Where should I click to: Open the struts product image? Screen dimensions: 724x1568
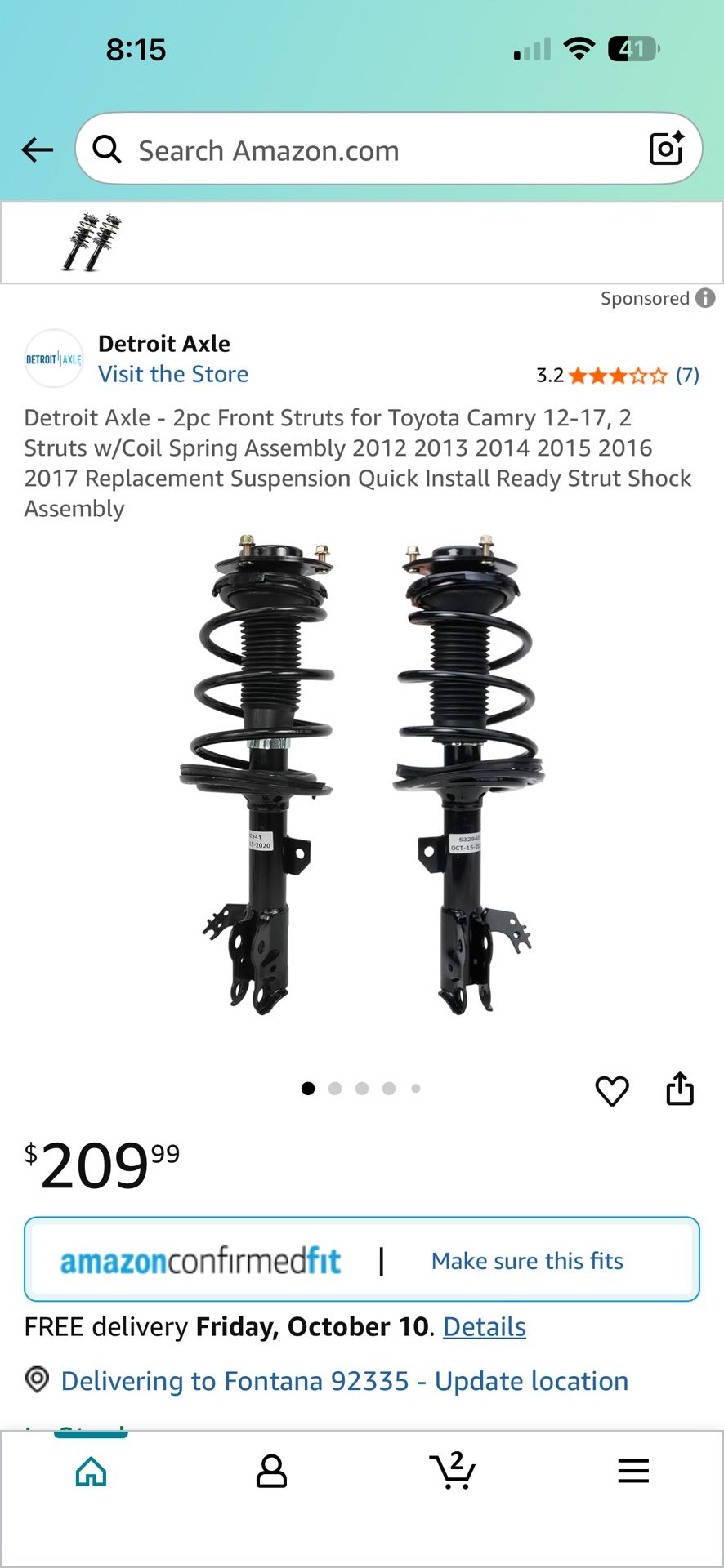(362, 776)
